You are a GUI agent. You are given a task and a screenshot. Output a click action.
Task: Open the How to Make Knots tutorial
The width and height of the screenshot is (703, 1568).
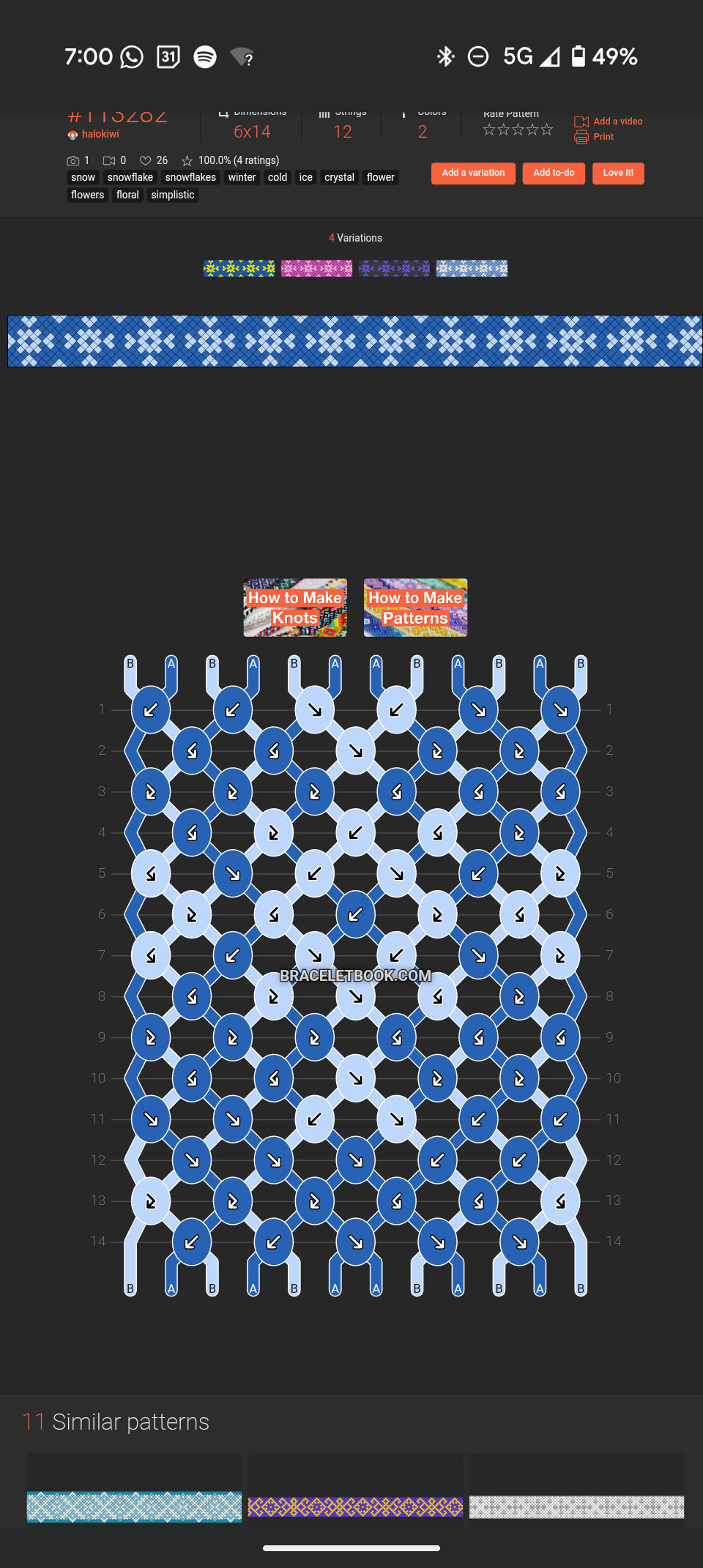point(295,608)
